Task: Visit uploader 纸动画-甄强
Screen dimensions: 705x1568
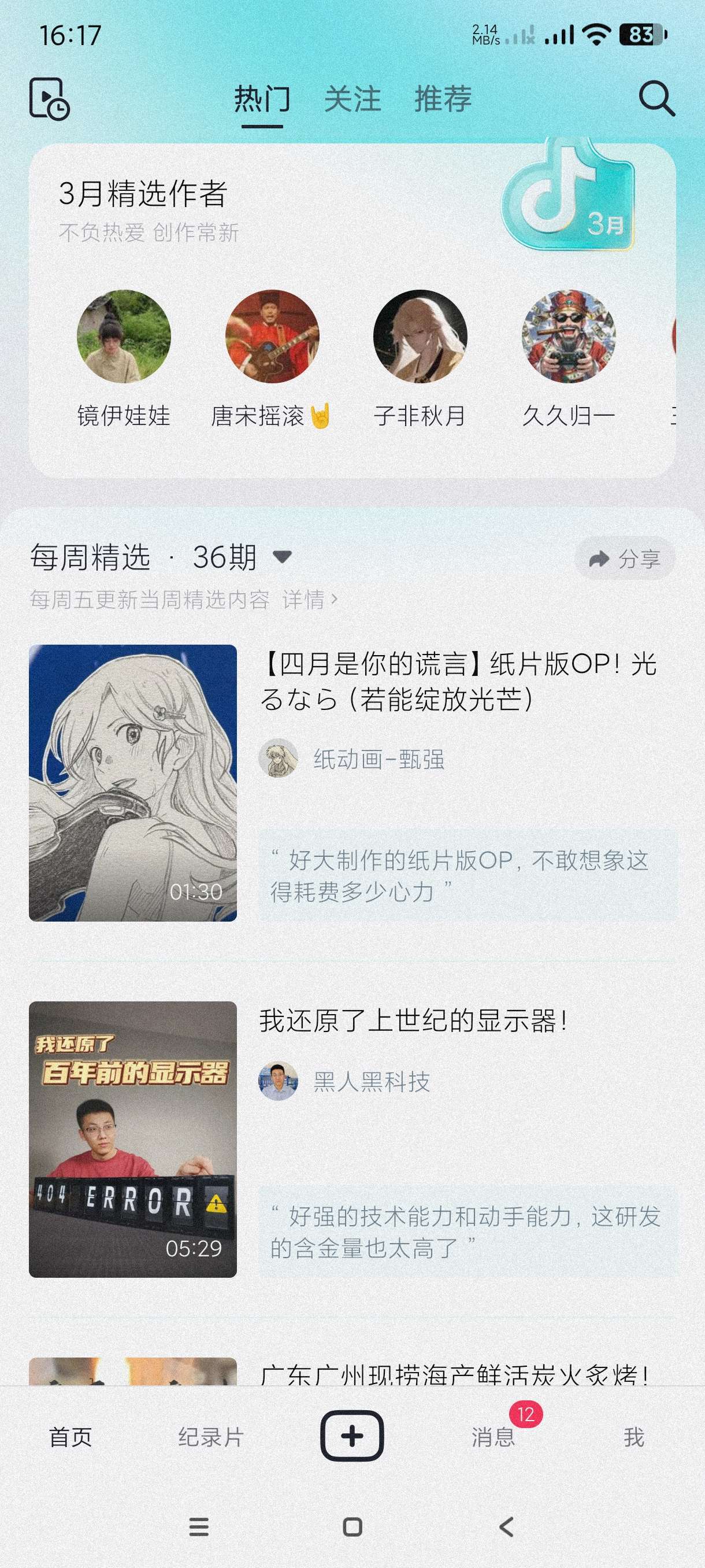Action: coord(378,759)
